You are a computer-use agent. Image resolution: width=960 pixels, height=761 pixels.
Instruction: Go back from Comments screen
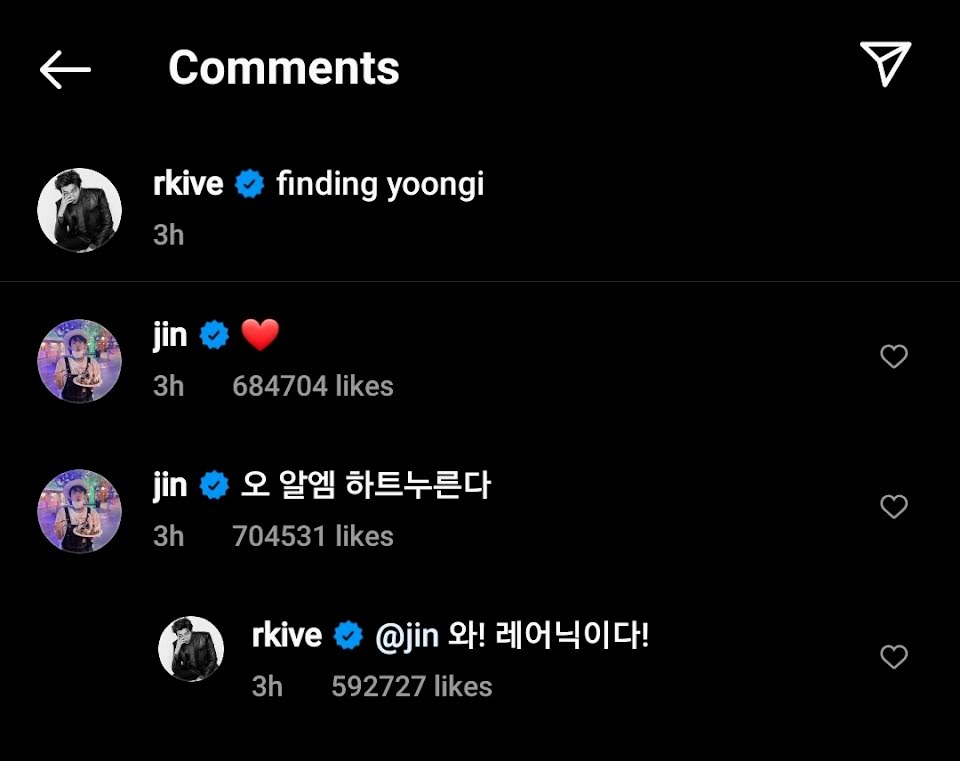tap(65, 69)
